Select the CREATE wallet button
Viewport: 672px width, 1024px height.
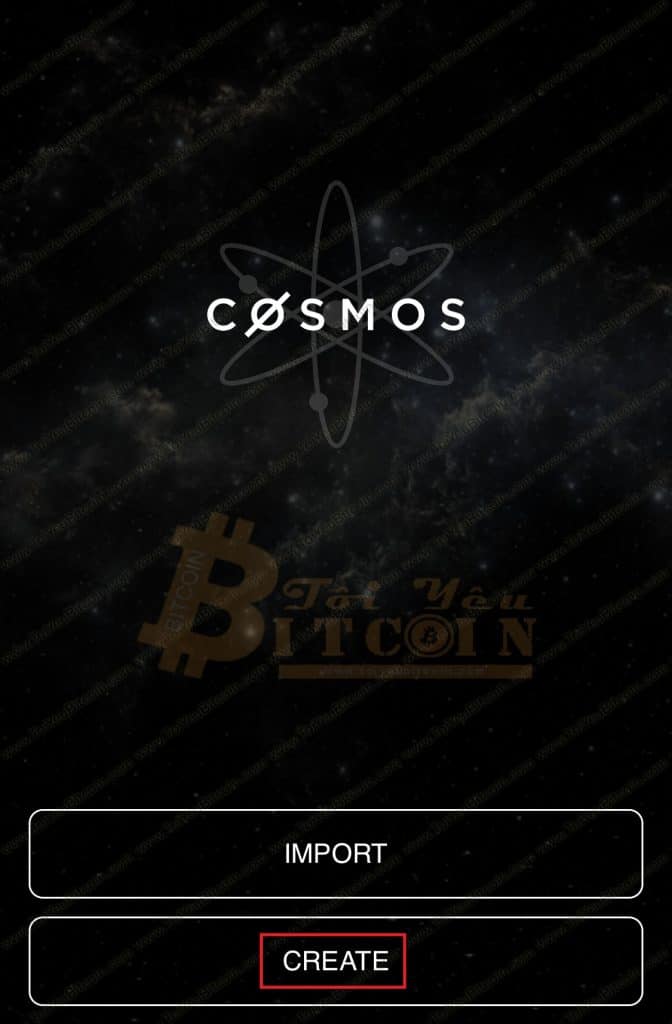click(x=335, y=961)
